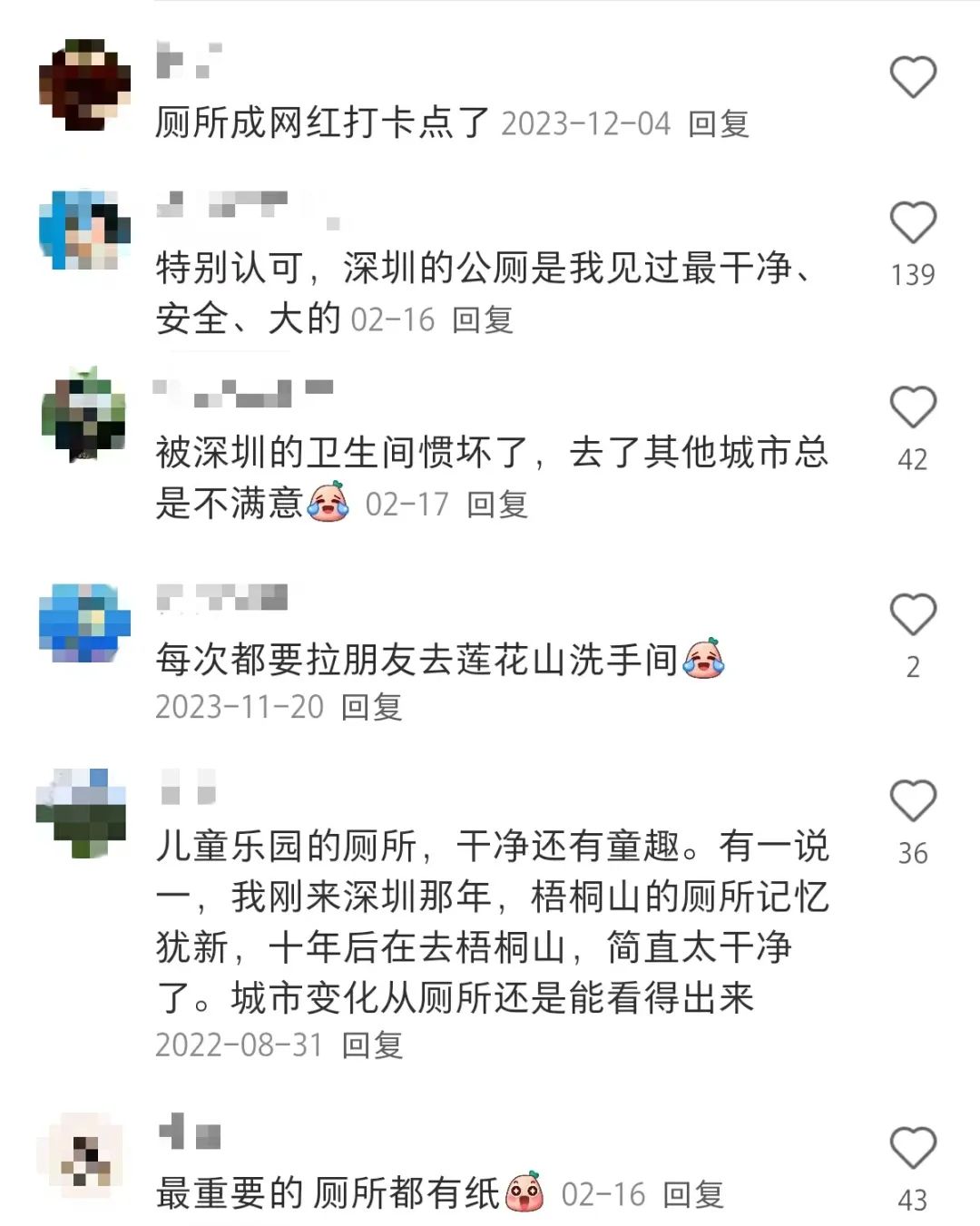This screenshot has width=980, height=1226.
Task: Like the comment '厕所成网红打卡点了'
Action: 912,77
